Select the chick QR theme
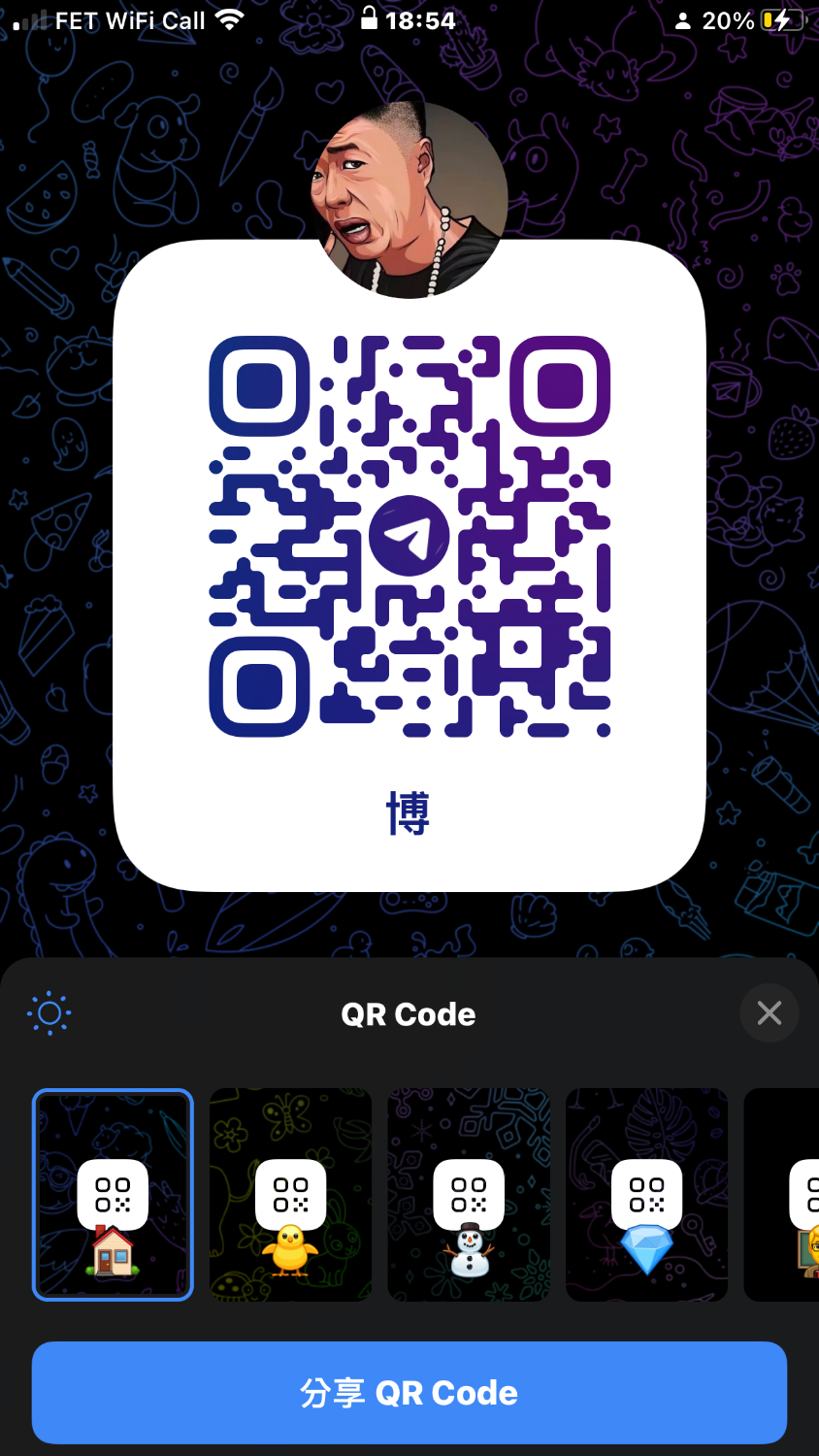This screenshot has height=1456, width=819. point(290,1195)
